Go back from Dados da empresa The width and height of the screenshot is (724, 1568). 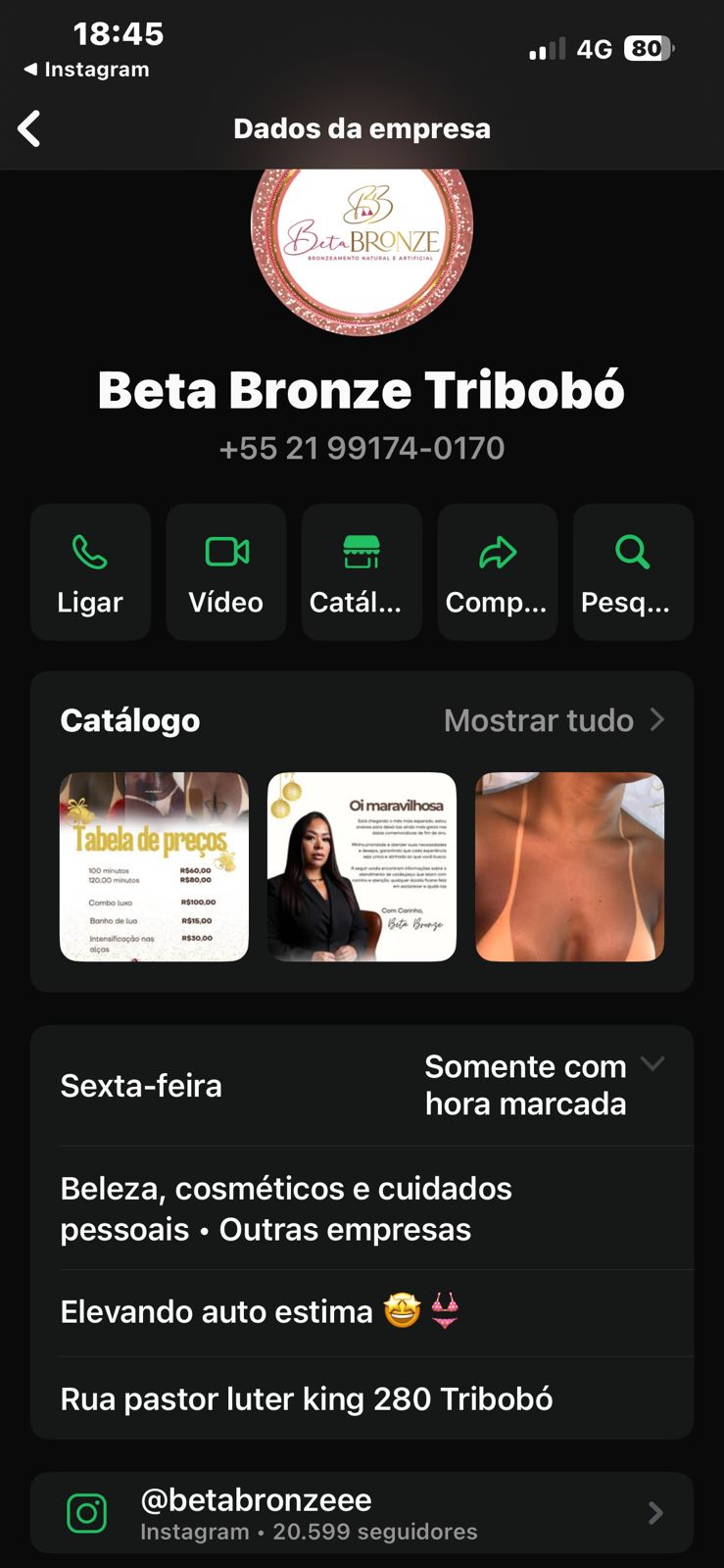pyautogui.click(x=30, y=128)
